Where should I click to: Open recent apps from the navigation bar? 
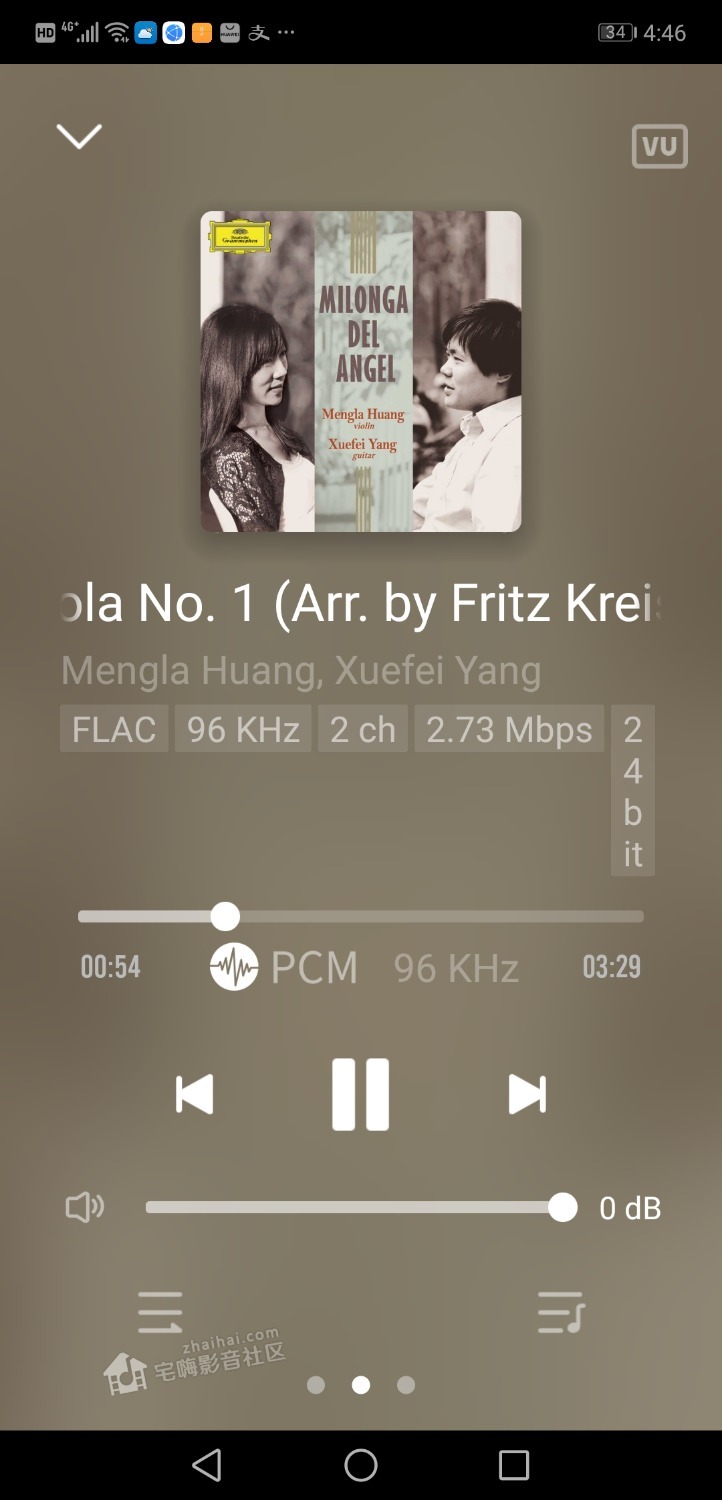[x=513, y=1465]
